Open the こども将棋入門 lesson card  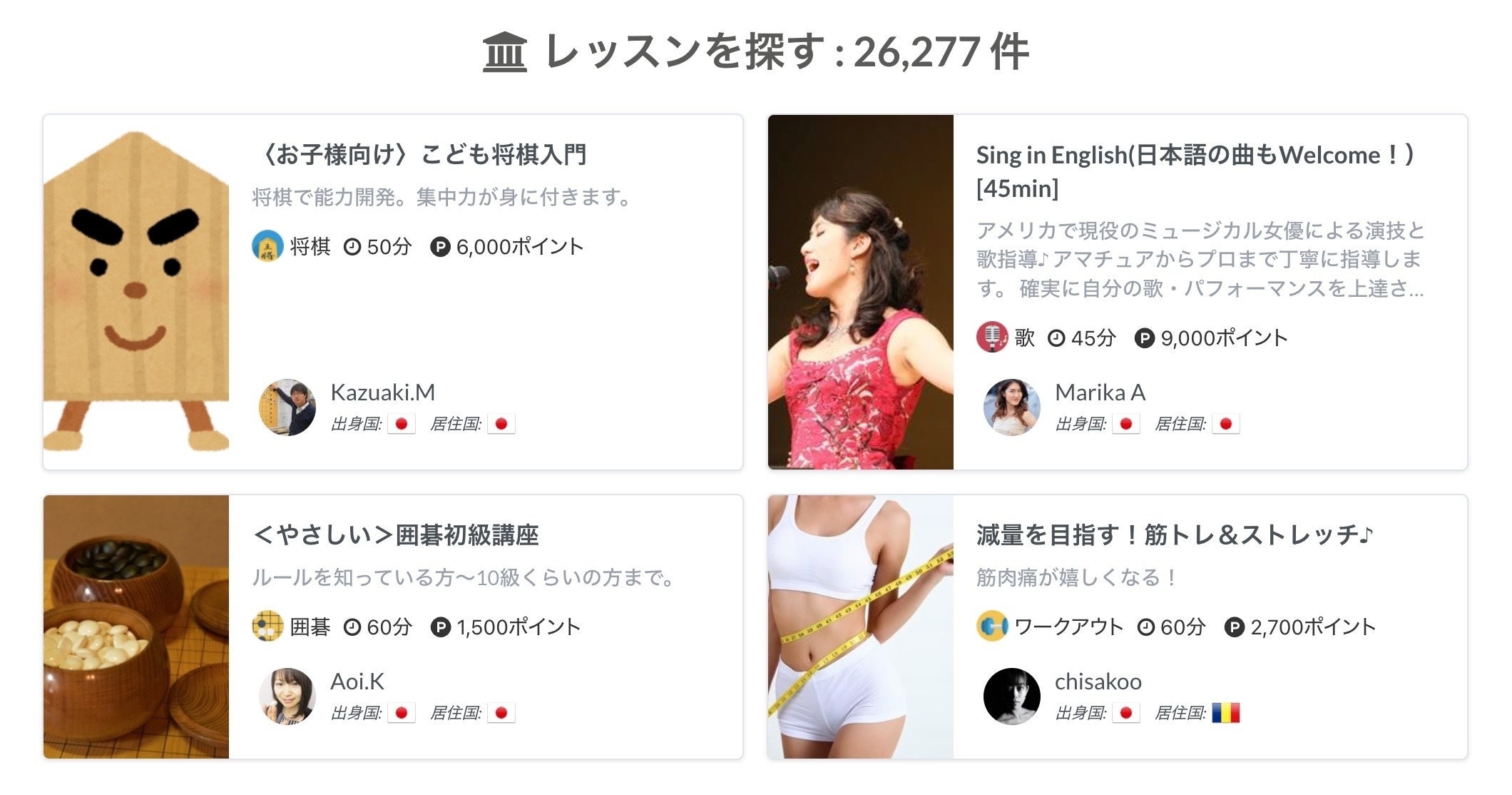pyautogui.click(x=419, y=154)
